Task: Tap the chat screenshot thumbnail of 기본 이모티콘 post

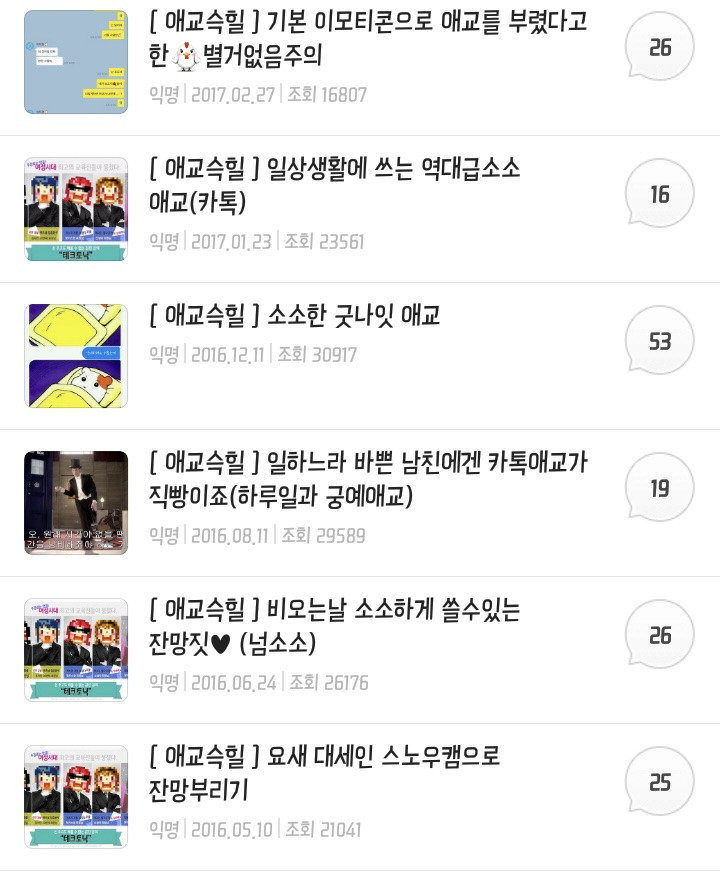Action: (76, 62)
